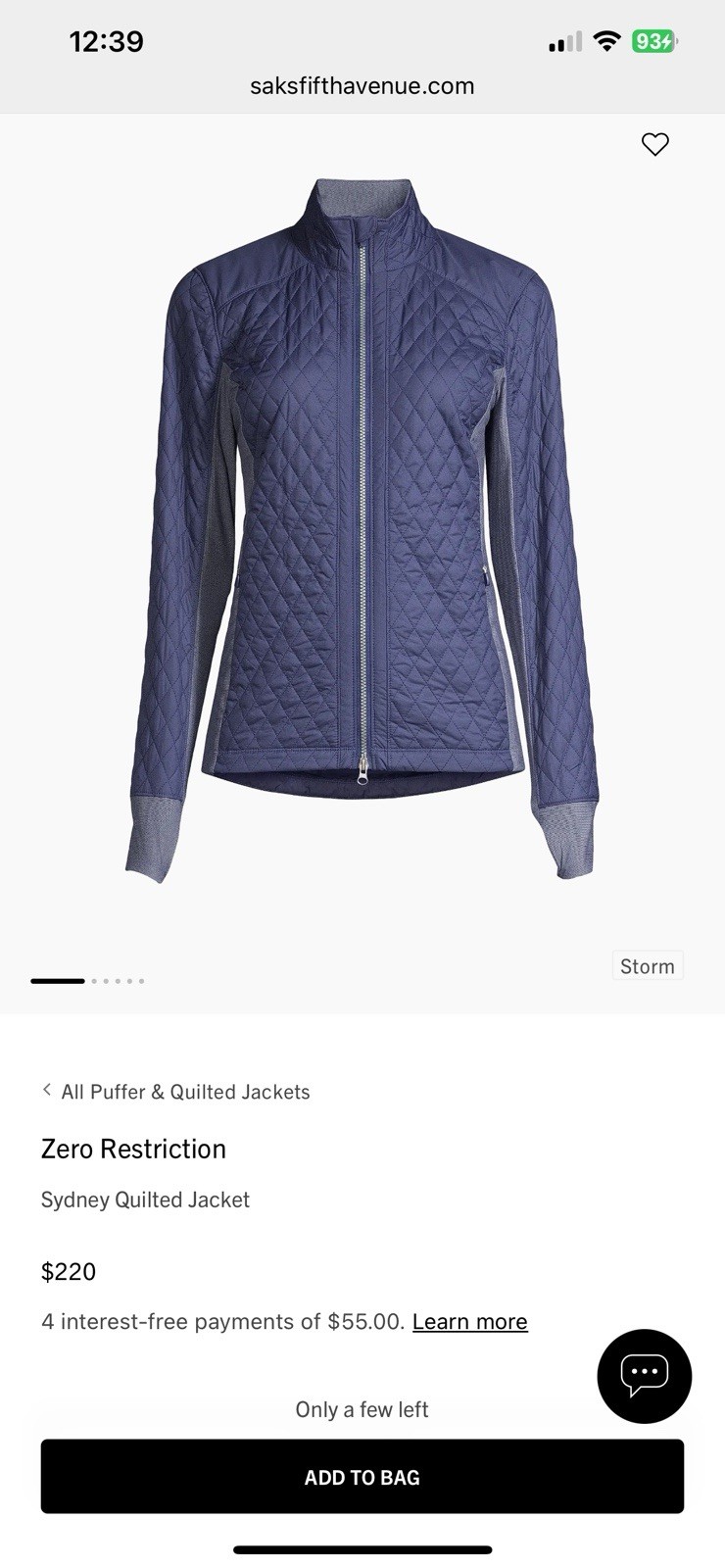Select the Zero Restriction brand name
This screenshot has width=725, height=1568.
(132, 1149)
